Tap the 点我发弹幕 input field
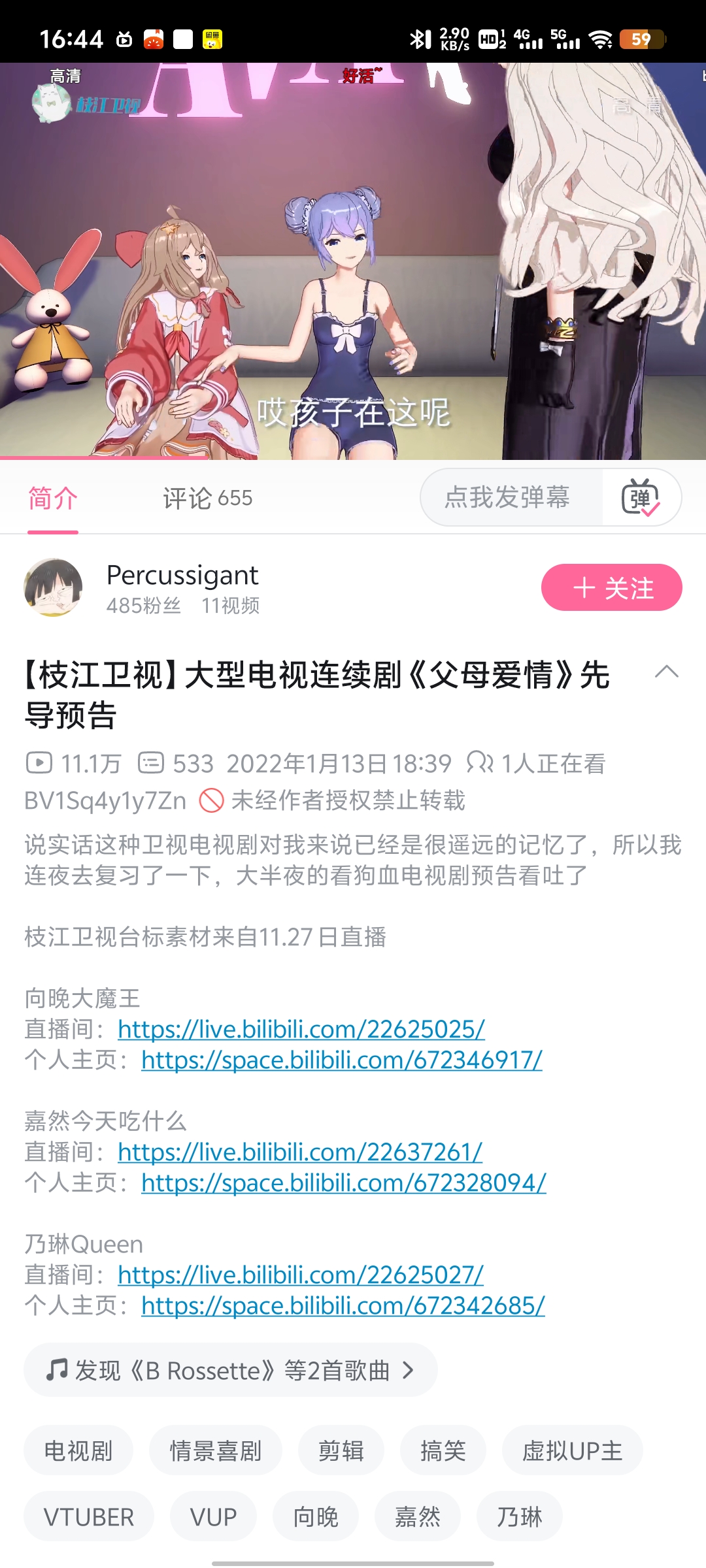Image resolution: width=706 pixels, height=1568 pixels. tap(508, 497)
